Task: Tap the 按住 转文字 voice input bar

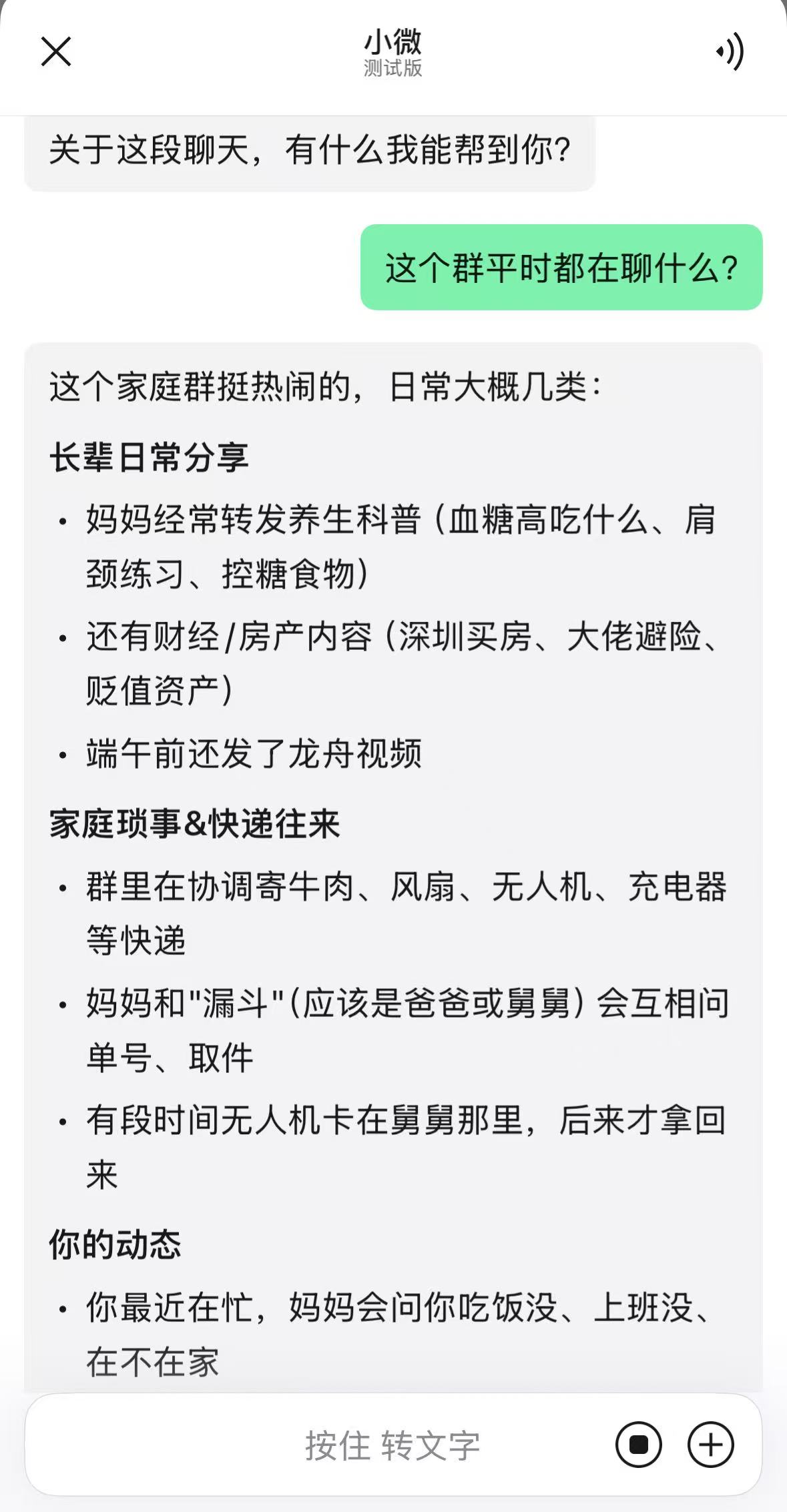Action: [392, 1445]
